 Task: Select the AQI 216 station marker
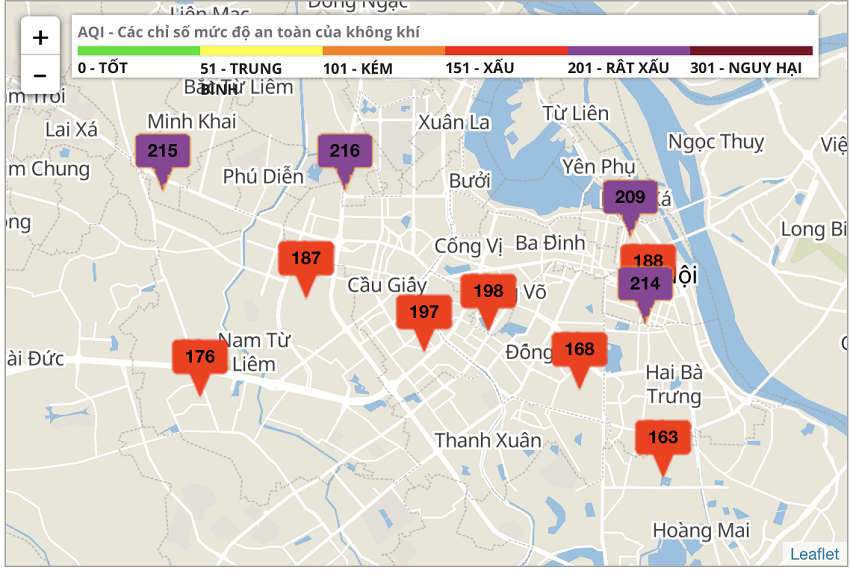(345, 153)
